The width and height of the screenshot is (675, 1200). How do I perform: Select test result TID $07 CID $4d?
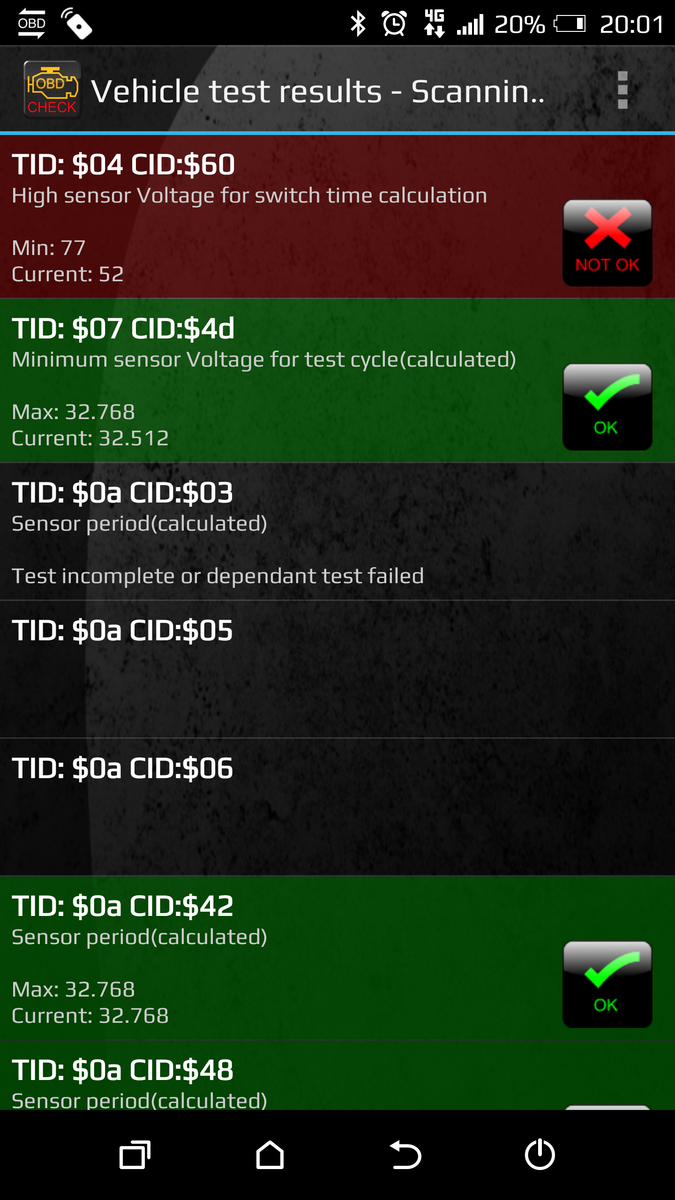click(x=280, y=381)
